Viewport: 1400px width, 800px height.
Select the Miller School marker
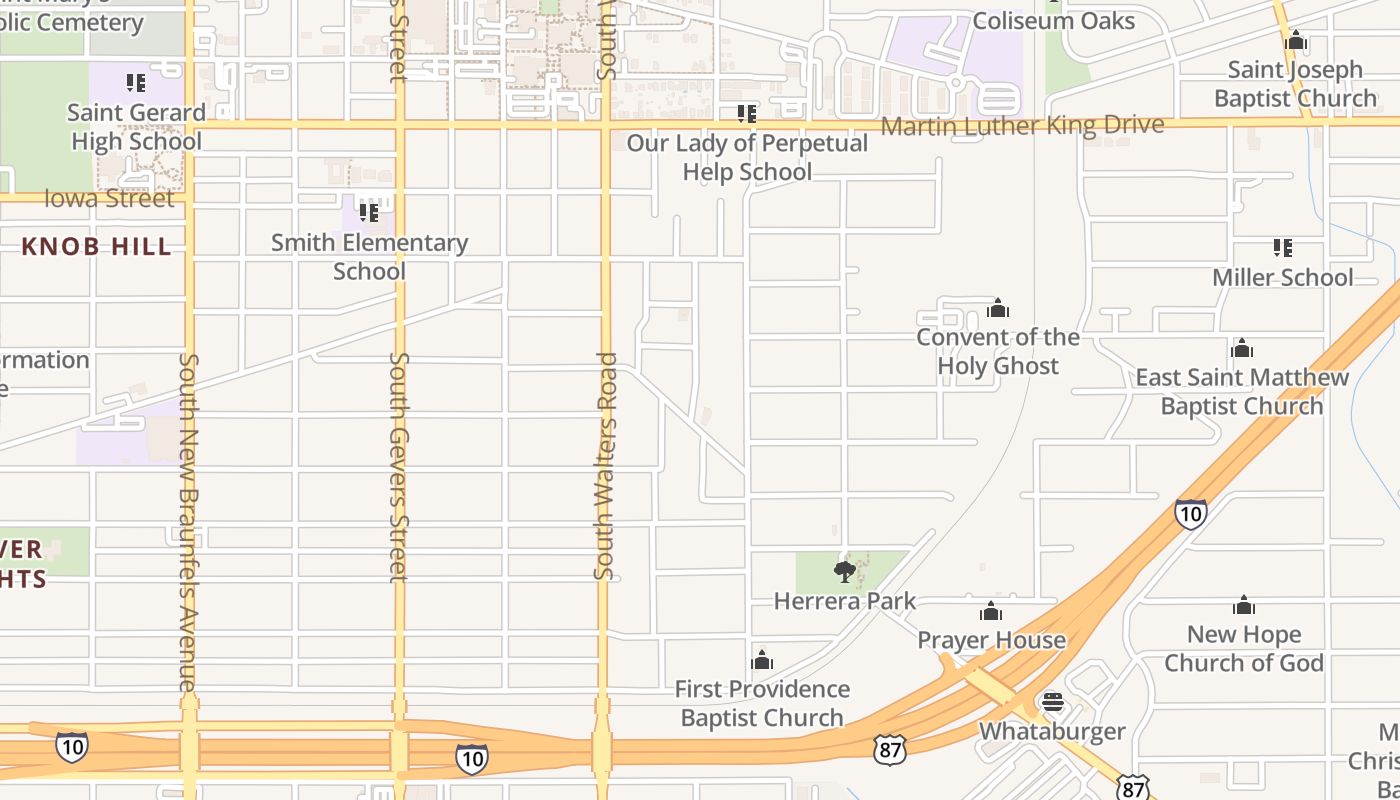[x=1282, y=248]
